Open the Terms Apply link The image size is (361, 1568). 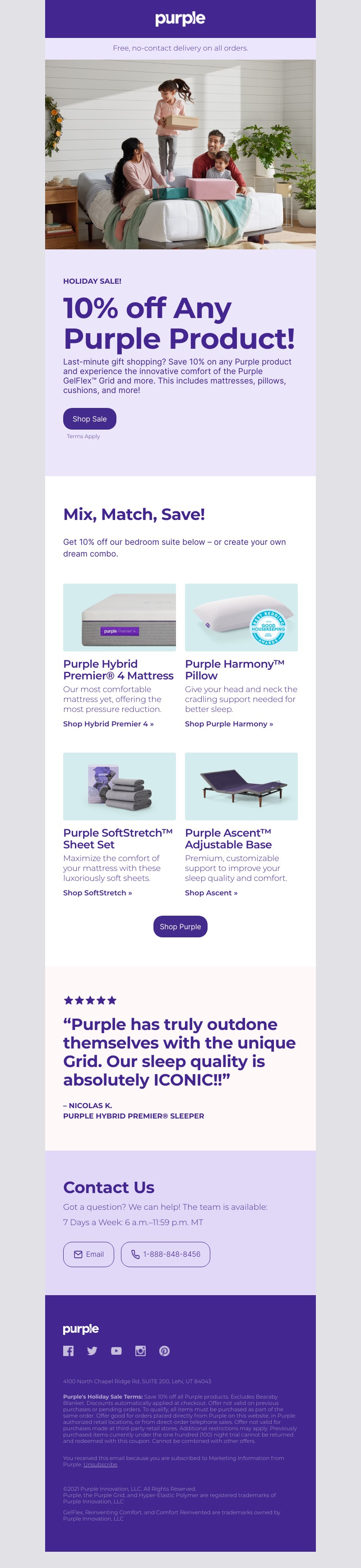[x=83, y=436]
